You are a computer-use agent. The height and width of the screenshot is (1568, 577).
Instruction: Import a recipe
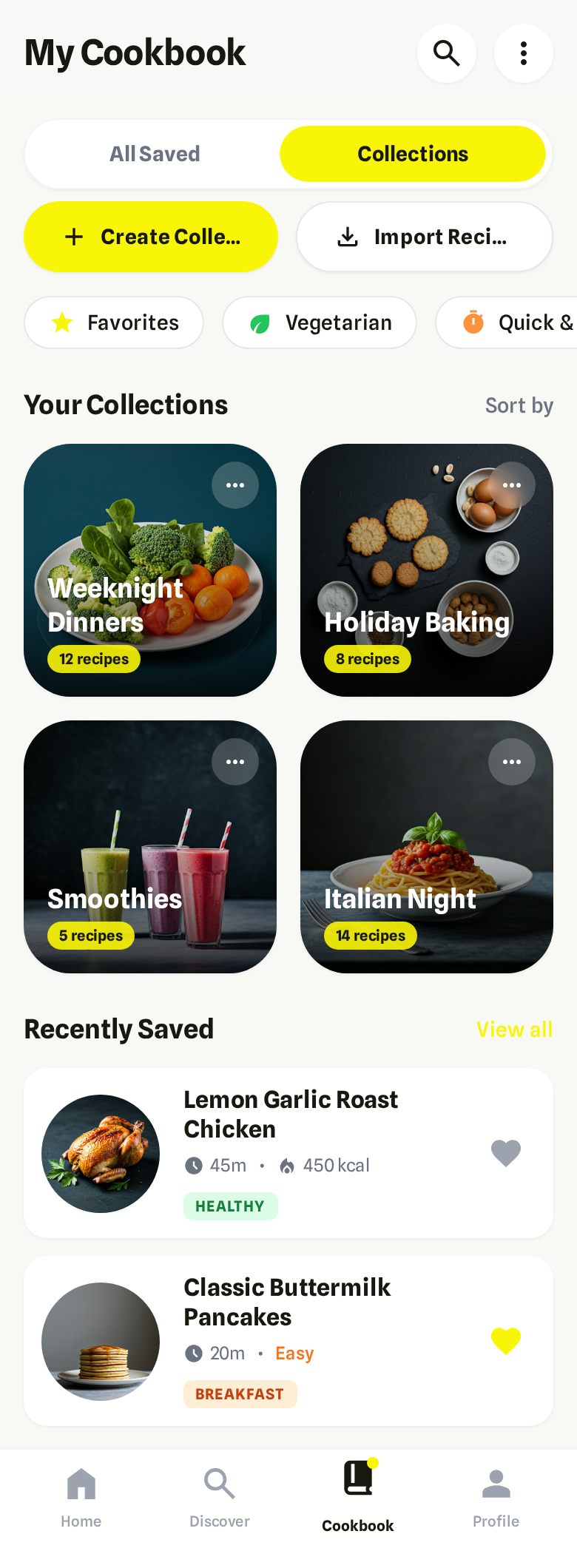tap(424, 237)
